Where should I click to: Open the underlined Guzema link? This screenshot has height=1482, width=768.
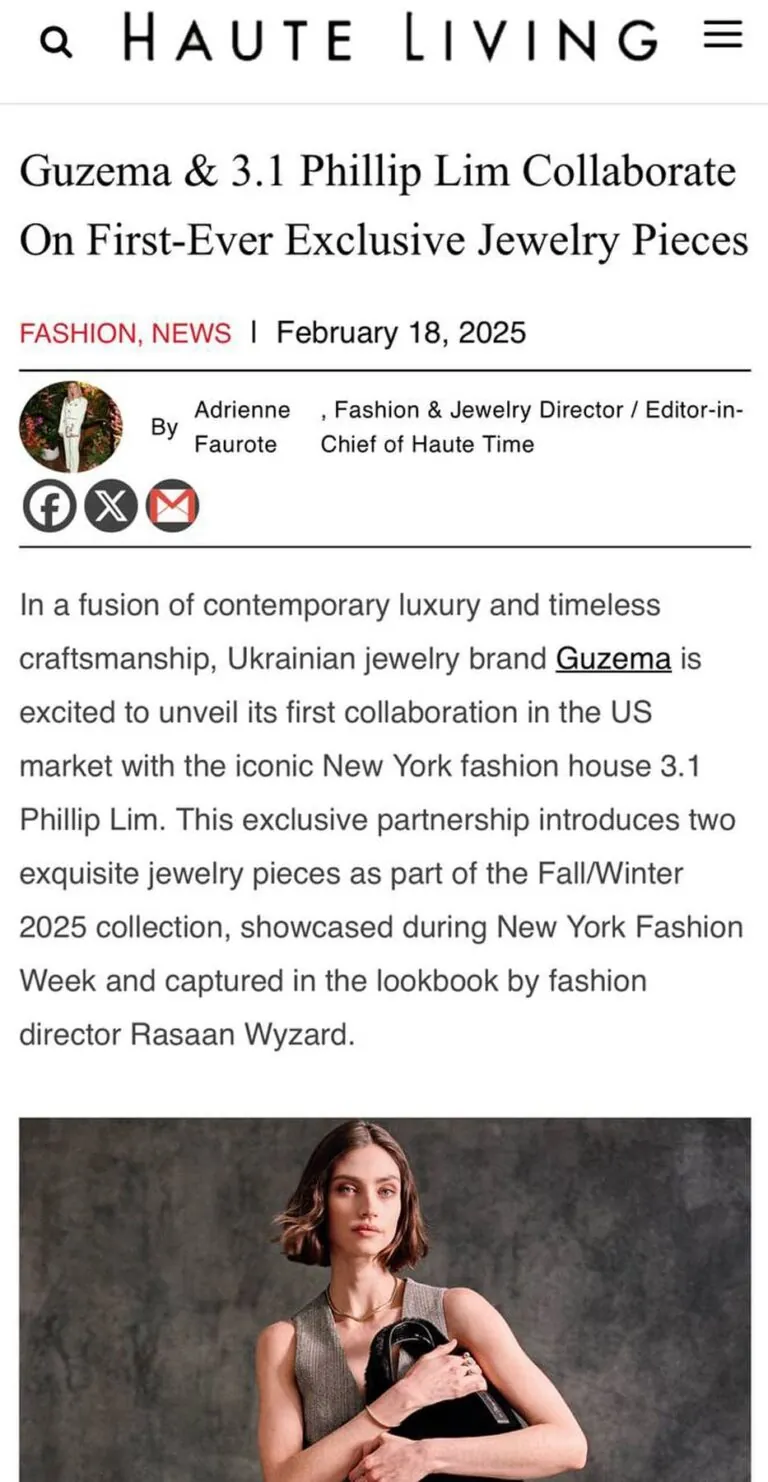pyautogui.click(x=613, y=658)
